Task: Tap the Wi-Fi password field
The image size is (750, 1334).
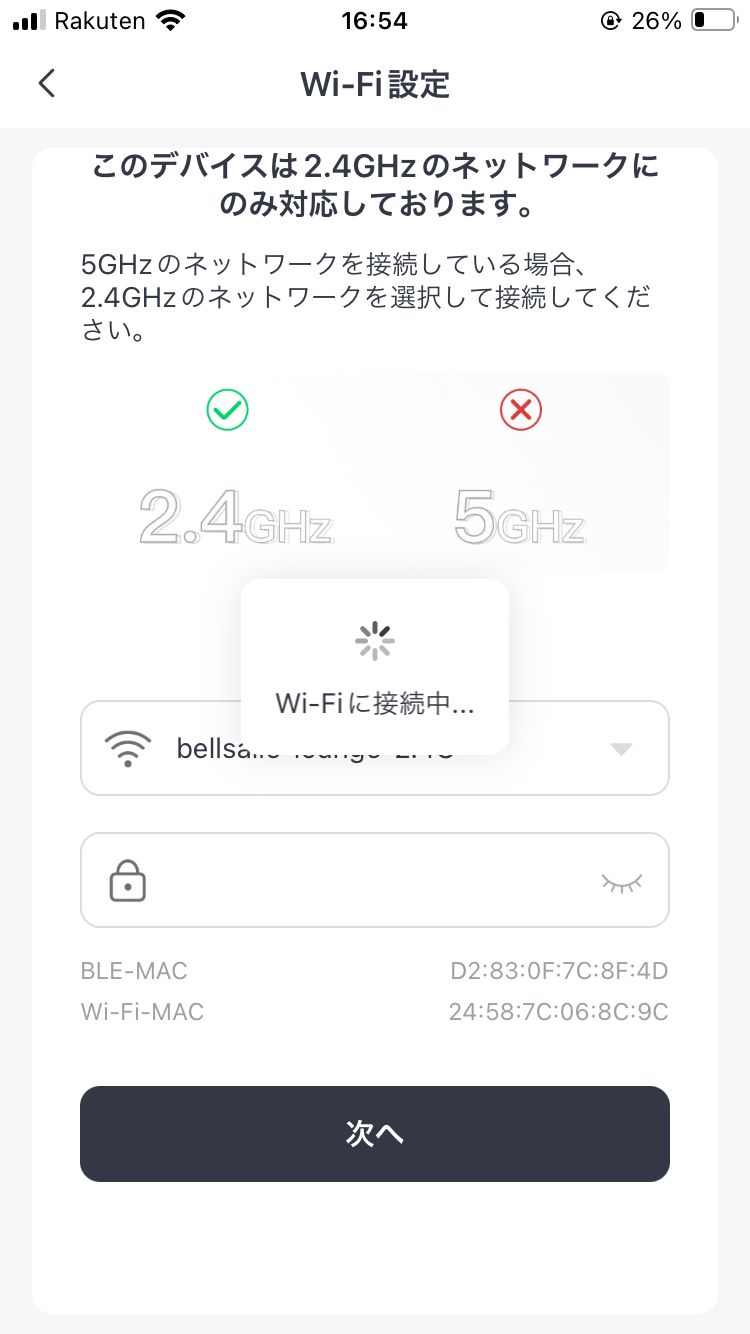Action: 374,880
